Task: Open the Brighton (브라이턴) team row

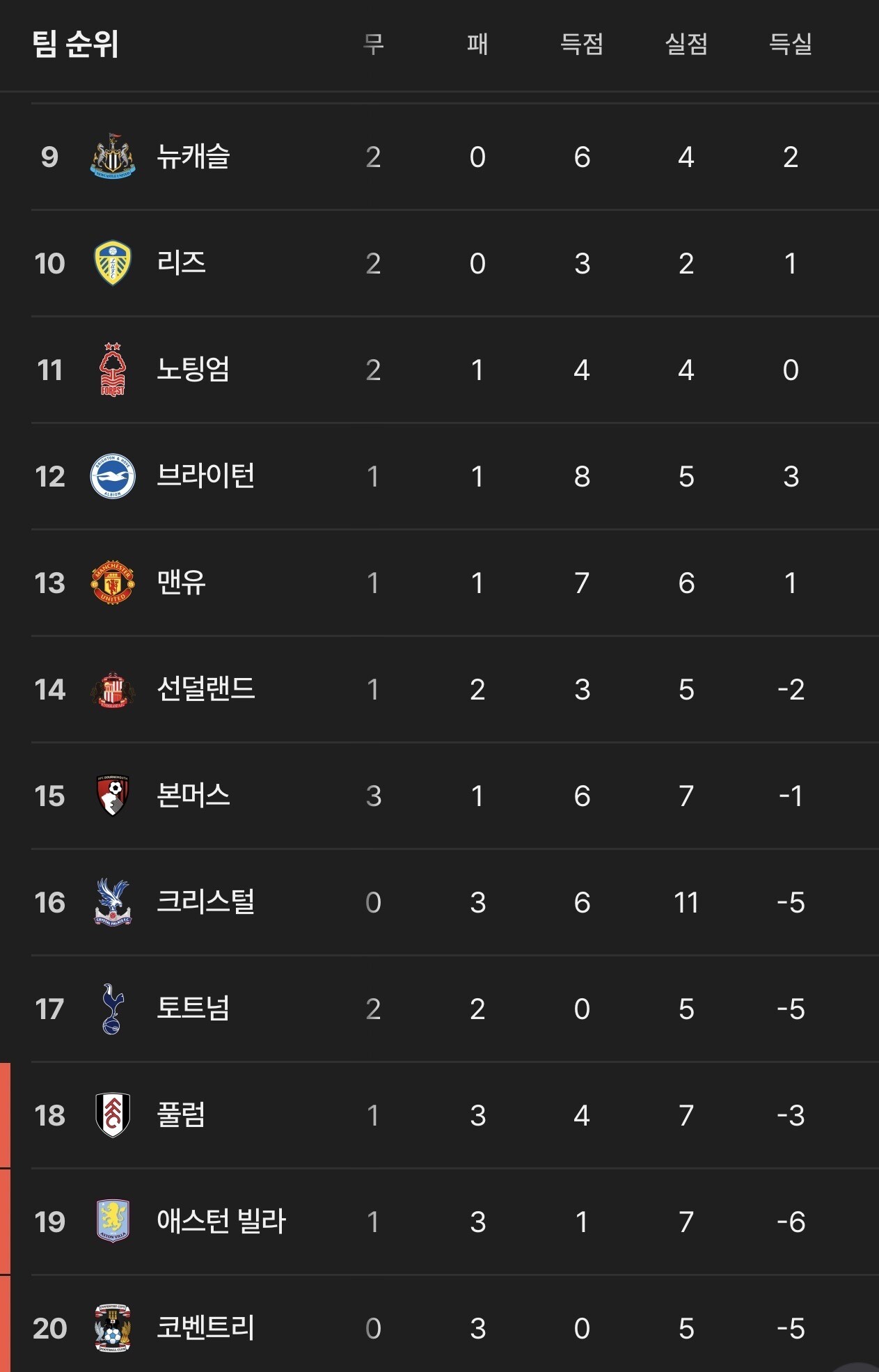Action: (x=439, y=476)
